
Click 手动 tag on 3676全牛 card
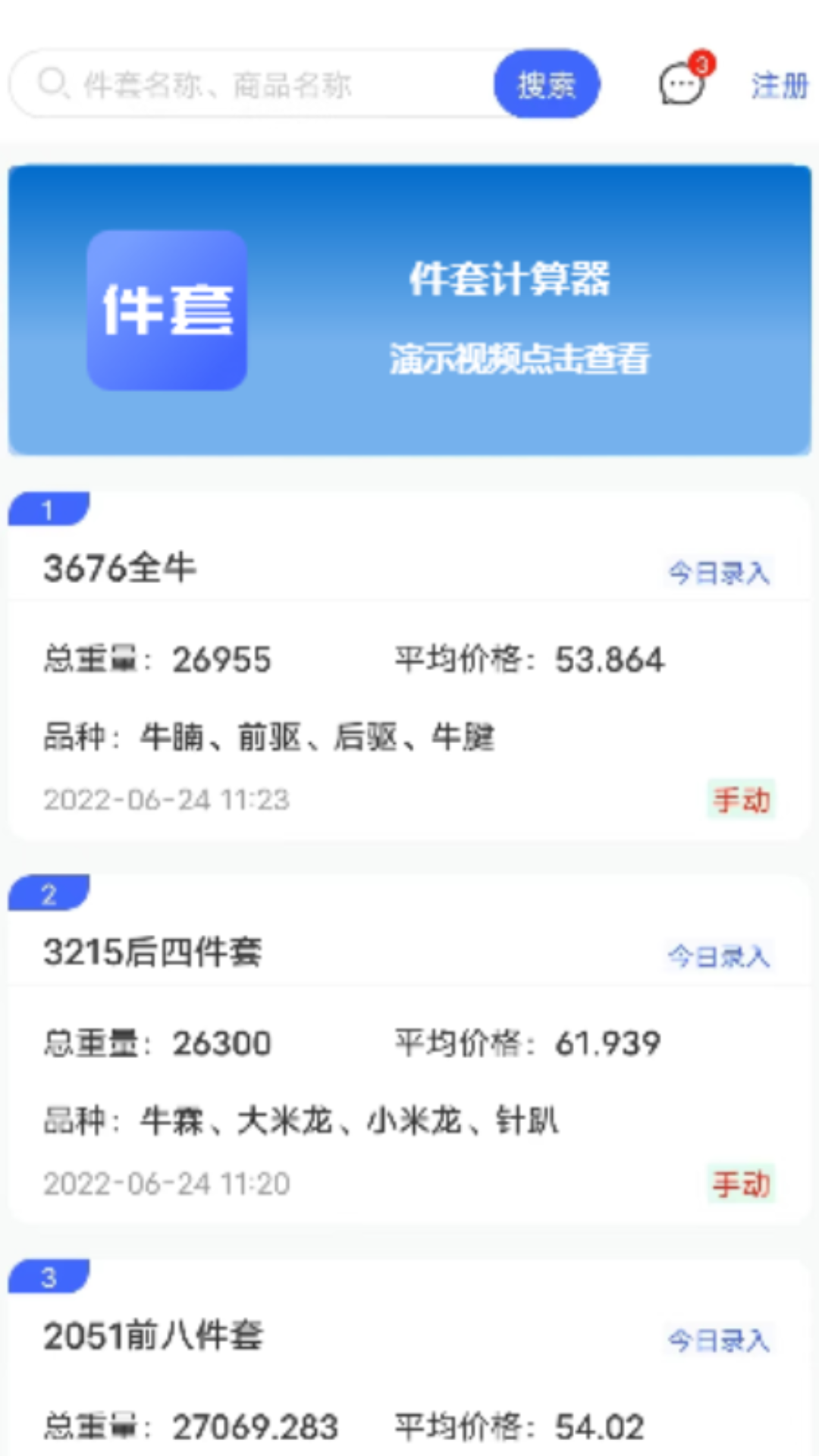[741, 799]
